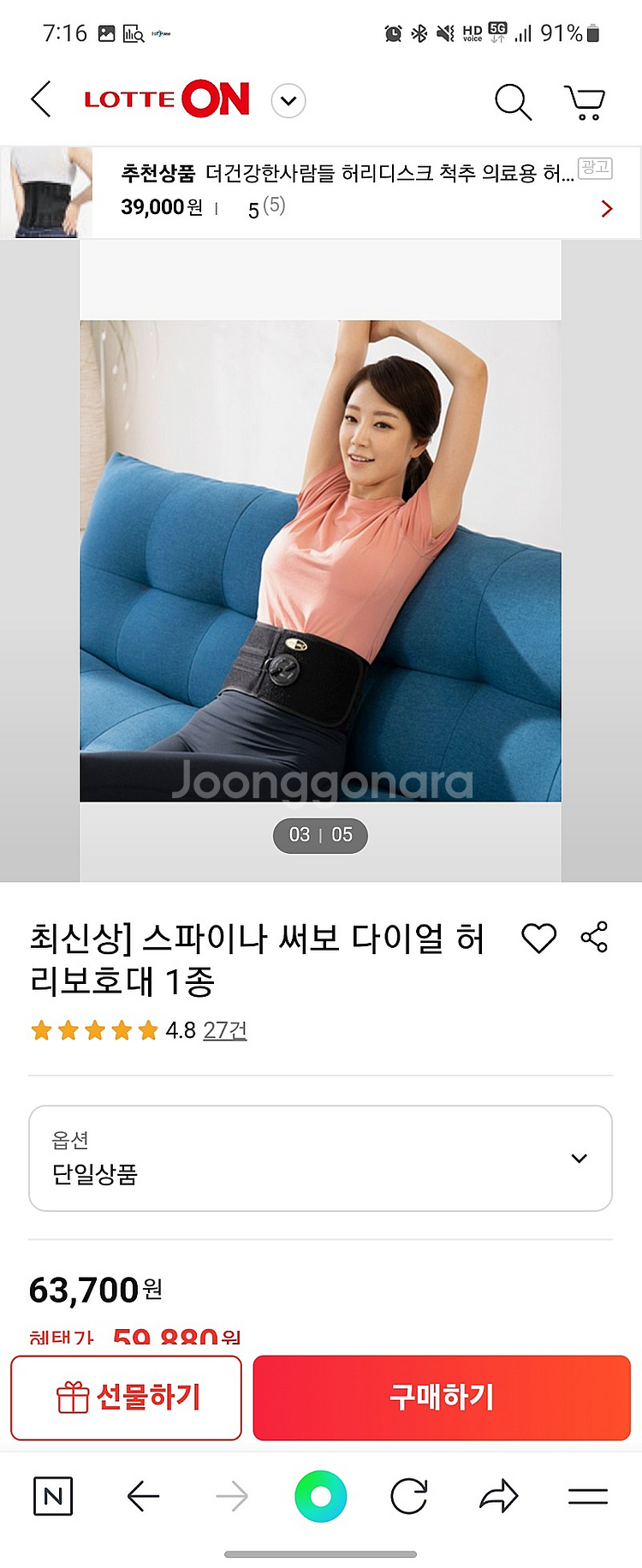642x1568 pixels.
Task: Expand the 옵션 단일상품 dropdown
Action: tap(320, 1158)
